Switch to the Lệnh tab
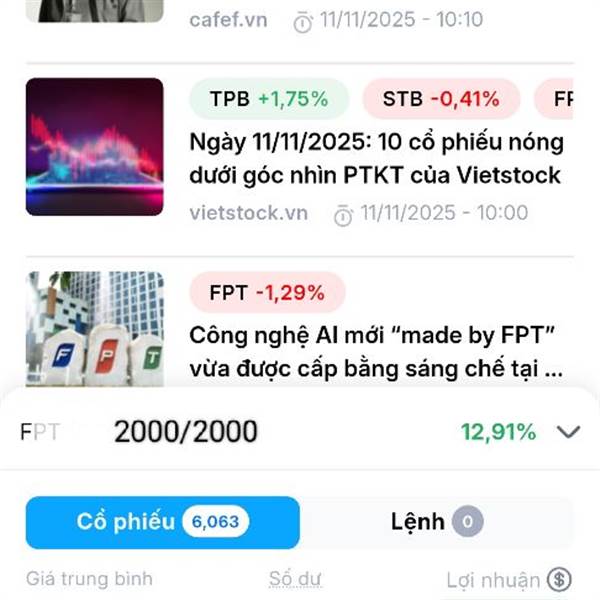Viewport: 600px width, 600px height. coord(437,521)
